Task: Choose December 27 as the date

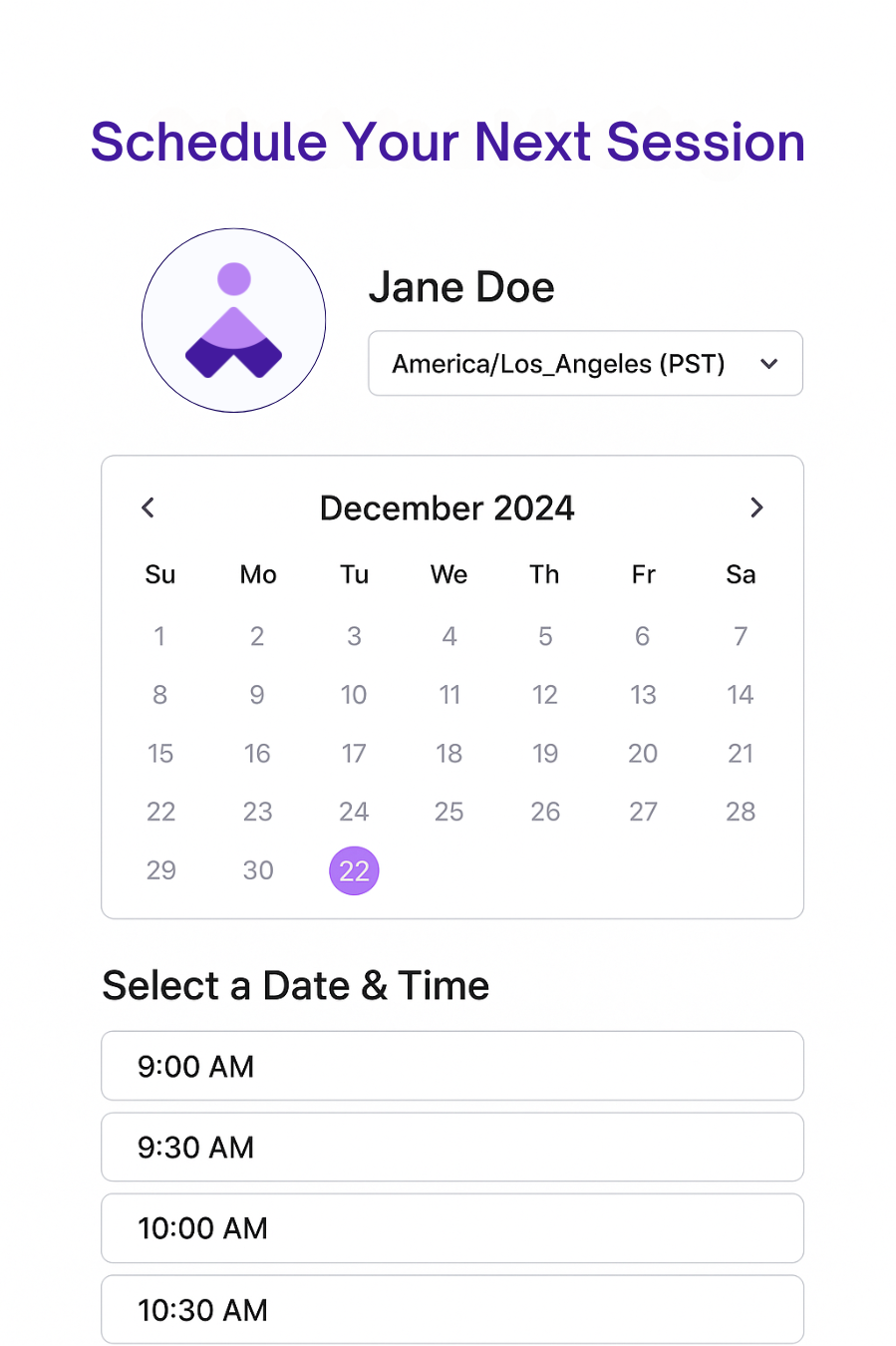Action: click(x=643, y=812)
